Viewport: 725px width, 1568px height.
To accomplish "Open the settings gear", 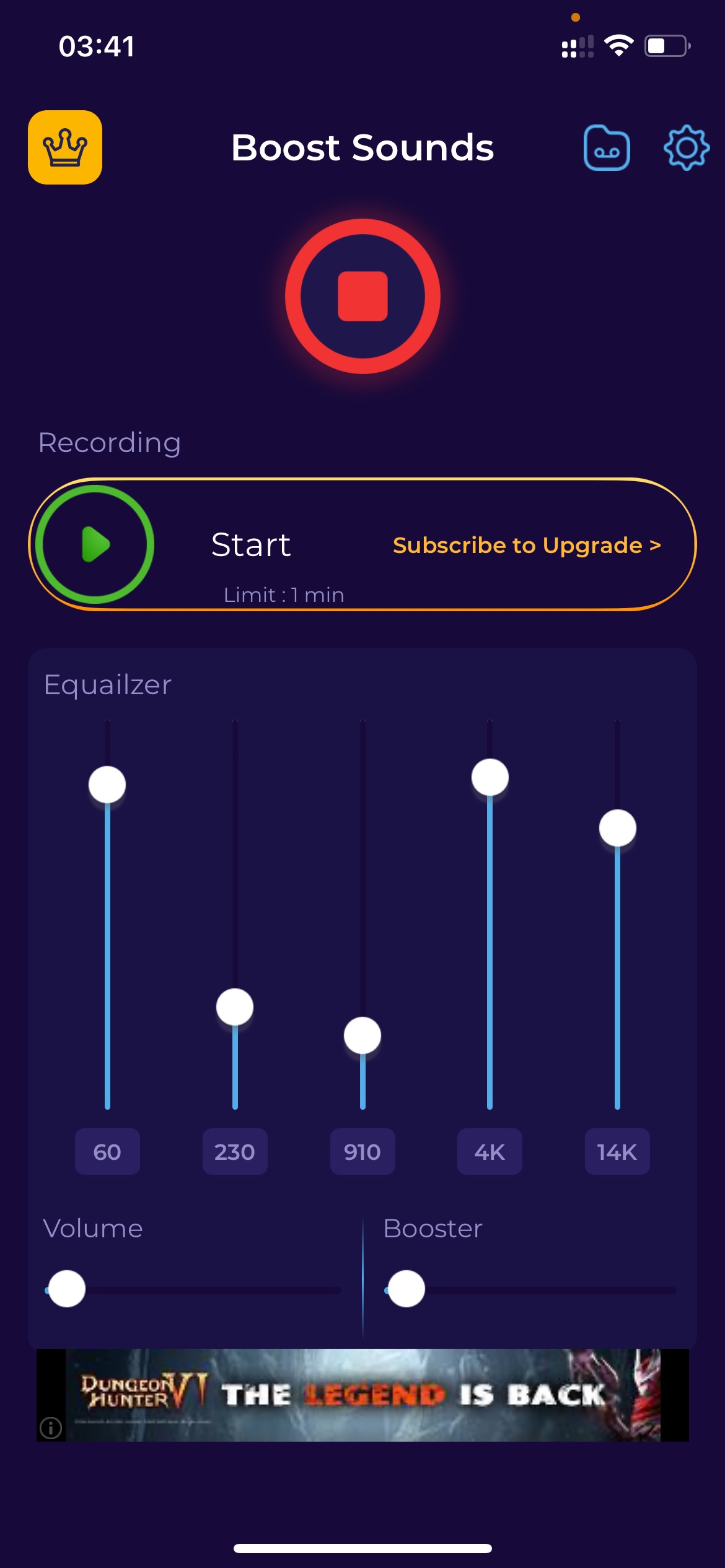I will pyautogui.click(x=686, y=148).
